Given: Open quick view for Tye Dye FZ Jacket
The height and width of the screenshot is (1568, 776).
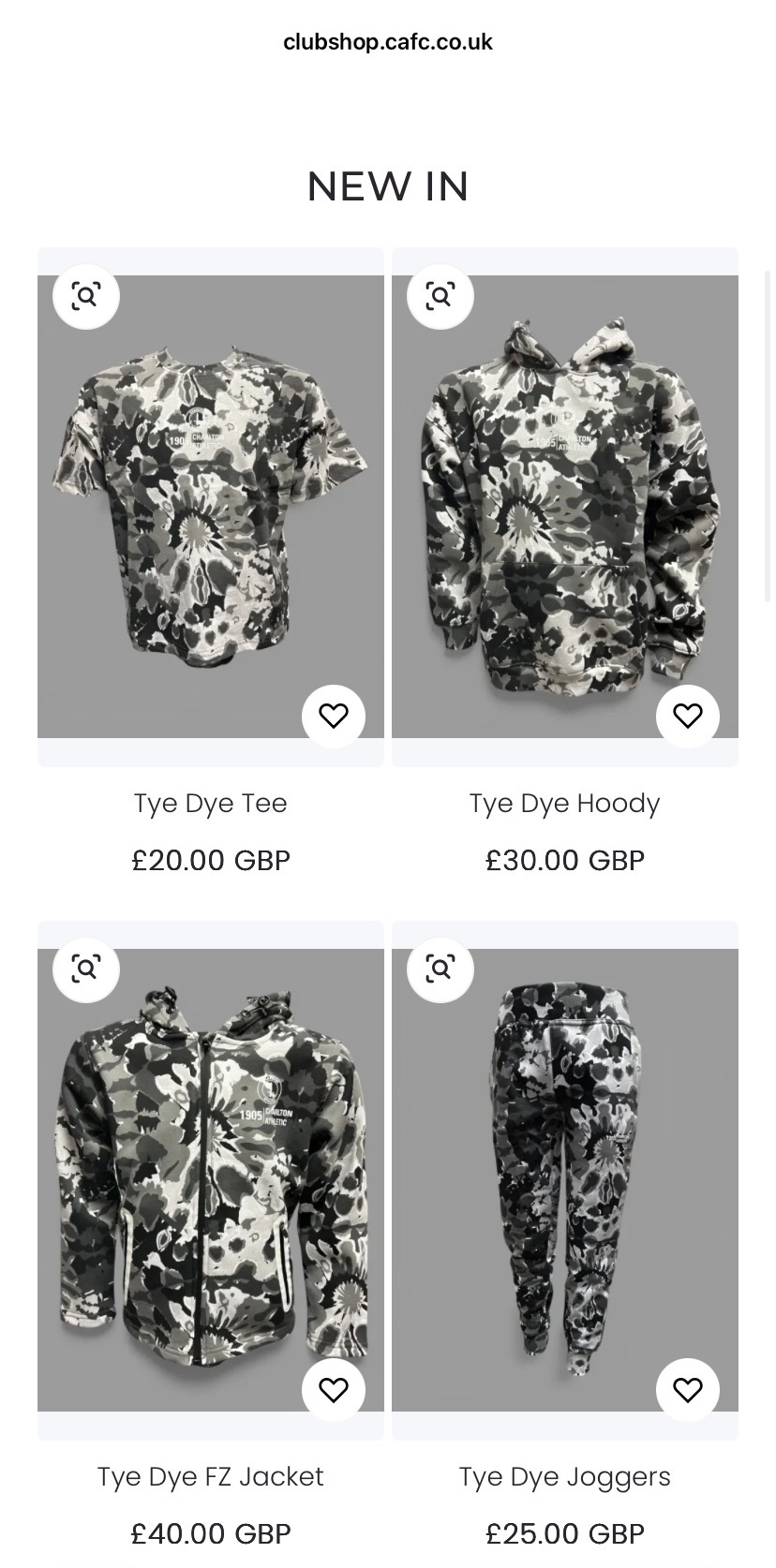Looking at the screenshot, I should [x=86, y=969].
